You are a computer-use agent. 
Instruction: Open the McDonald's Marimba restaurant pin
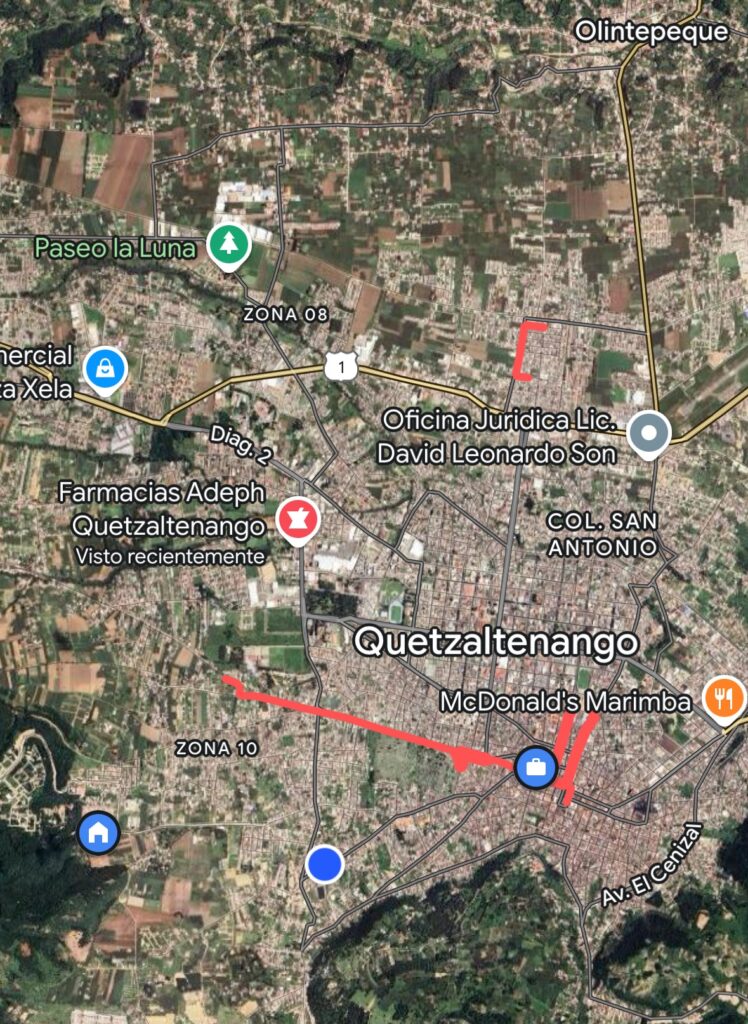(x=724, y=696)
